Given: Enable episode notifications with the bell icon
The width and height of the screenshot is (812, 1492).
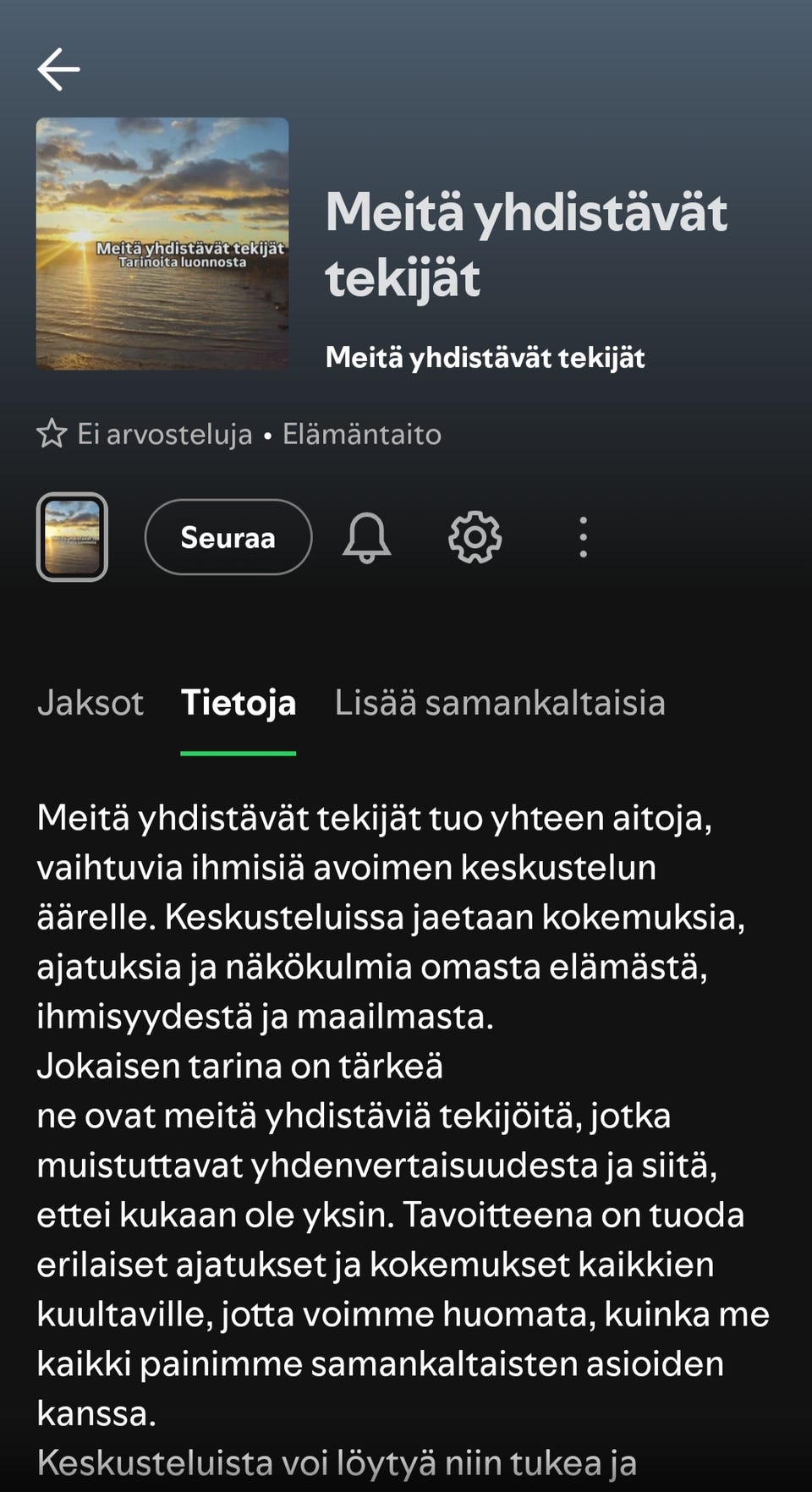Looking at the screenshot, I should click(366, 536).
